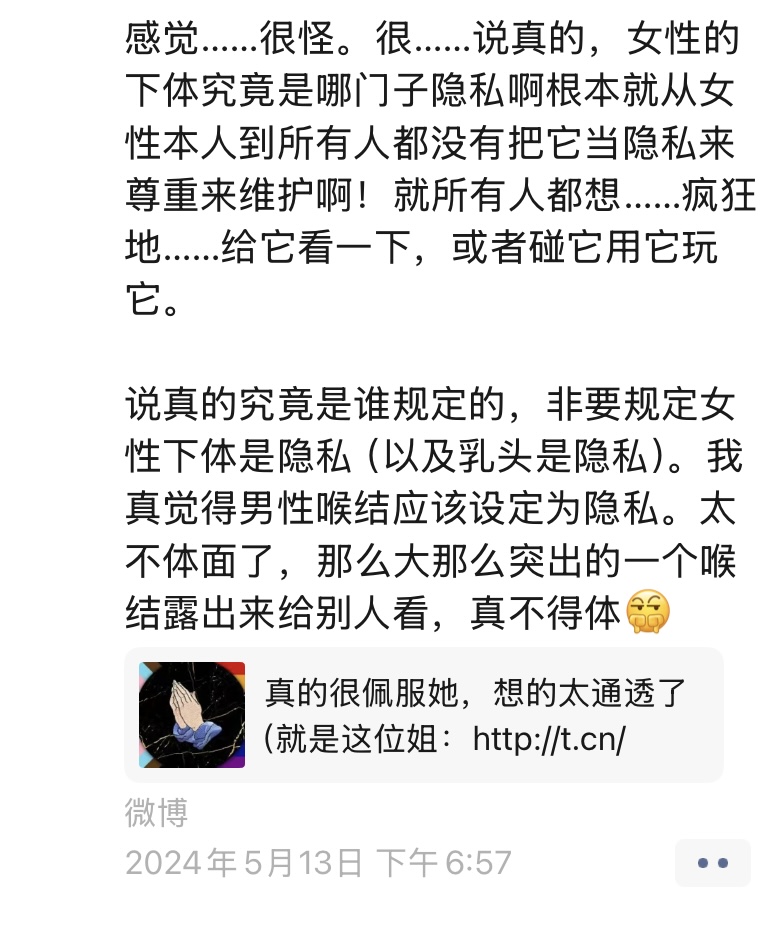Open the two-dot like and comment menu
Viewport: 772px width, 949px height.
(x=712, y=862)
